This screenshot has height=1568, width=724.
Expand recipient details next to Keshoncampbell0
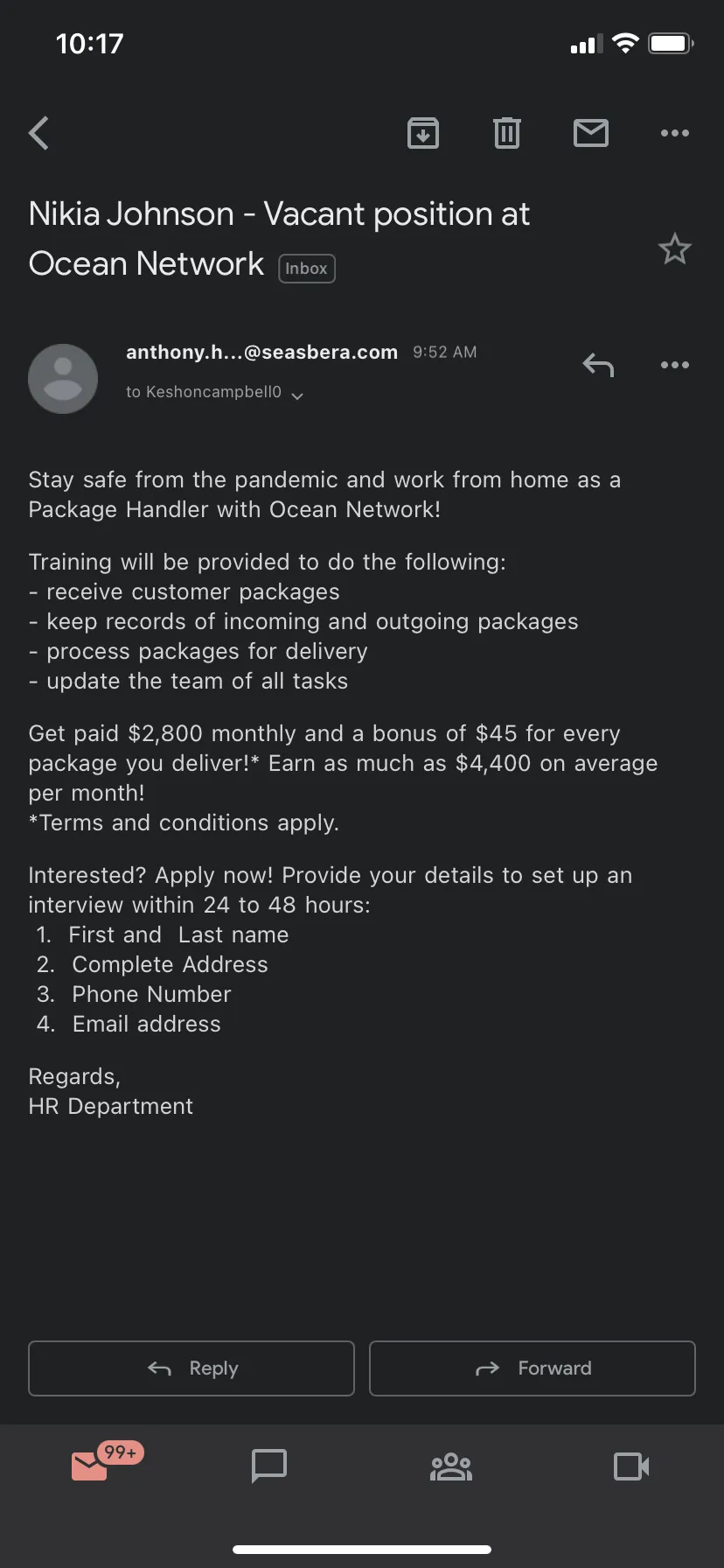(x=297, y=395)
